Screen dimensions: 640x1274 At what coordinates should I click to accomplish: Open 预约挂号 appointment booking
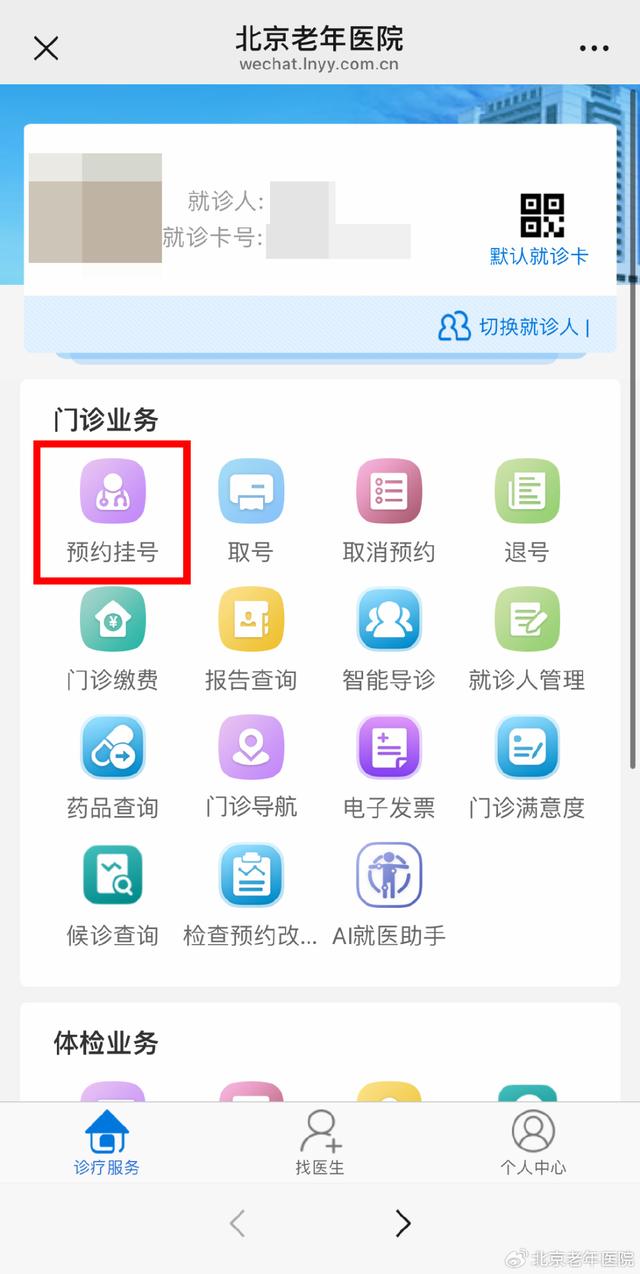[x=112, y=510]
